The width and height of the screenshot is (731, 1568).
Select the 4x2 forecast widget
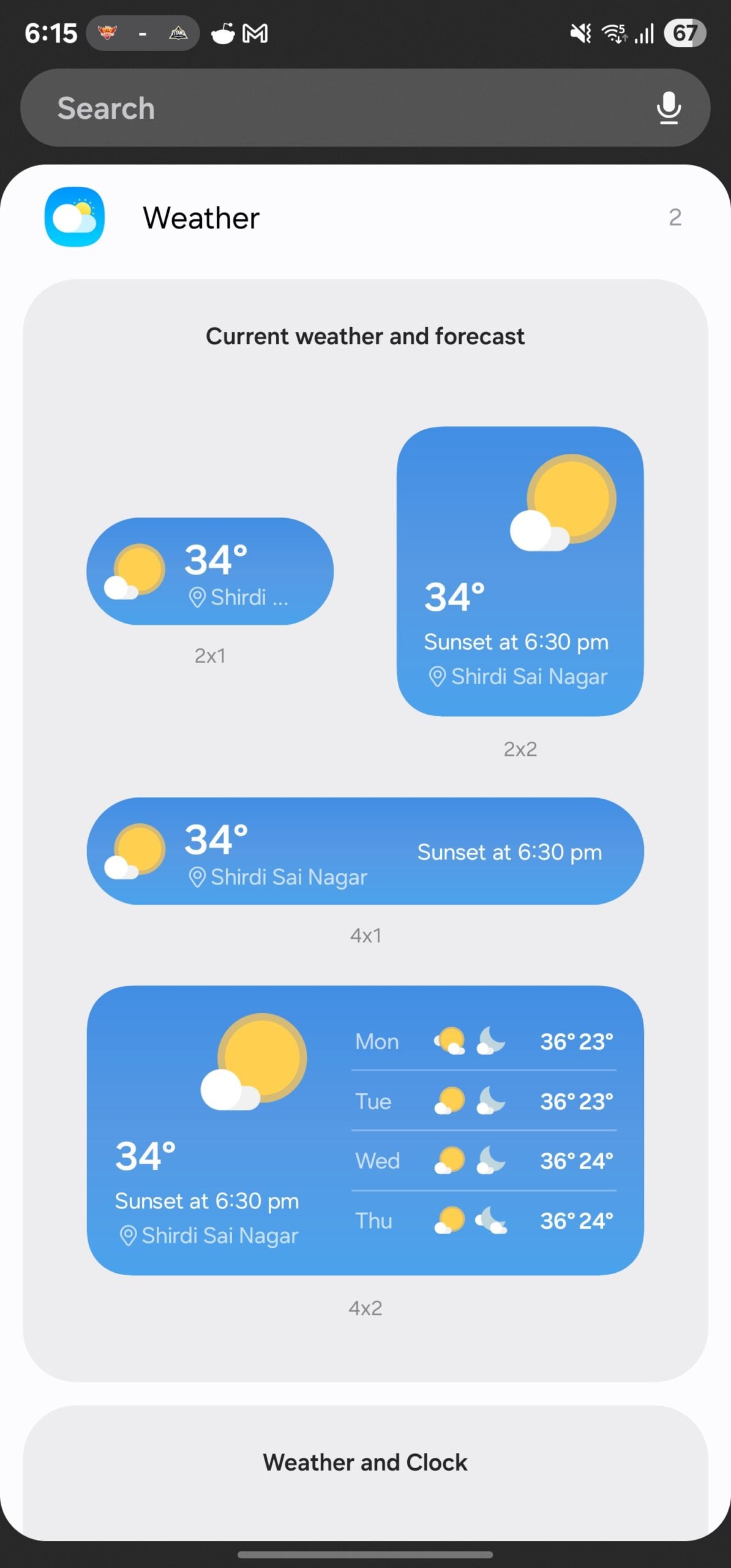[365, 1131]
